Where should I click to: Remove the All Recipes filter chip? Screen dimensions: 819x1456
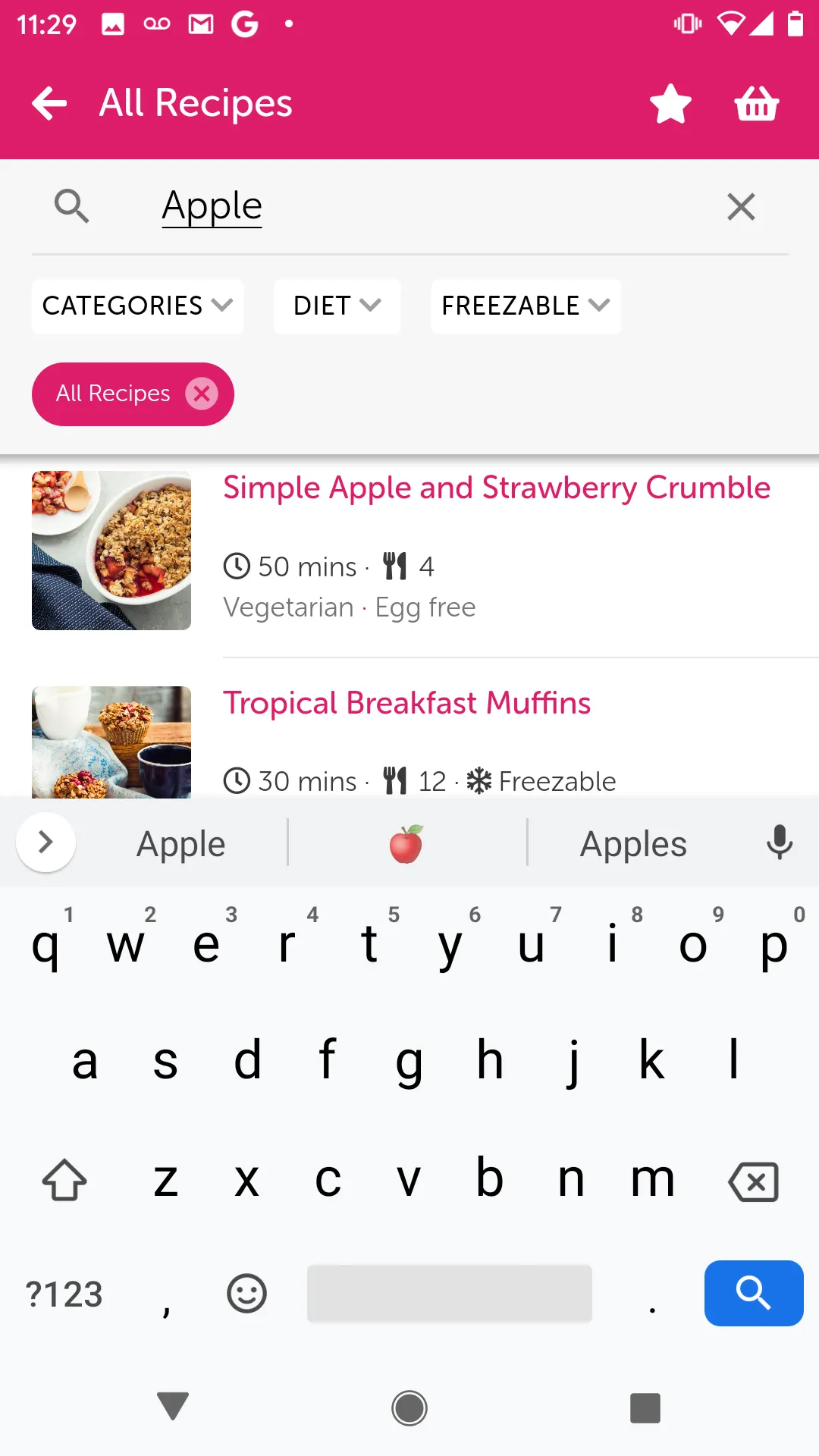tap(202, 394)
